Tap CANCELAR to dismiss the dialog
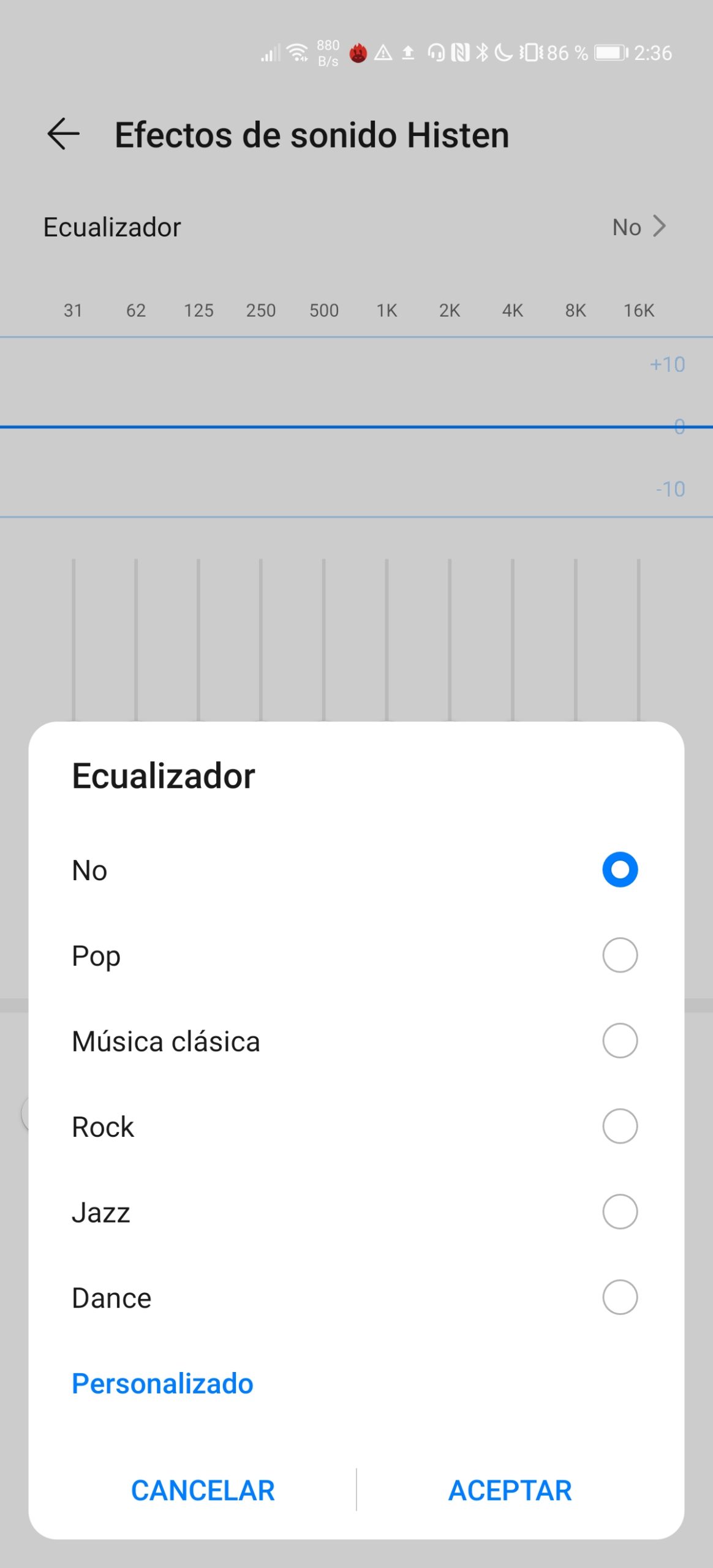Screen dimensions: 713x1568 click(x=203, y=1490)
